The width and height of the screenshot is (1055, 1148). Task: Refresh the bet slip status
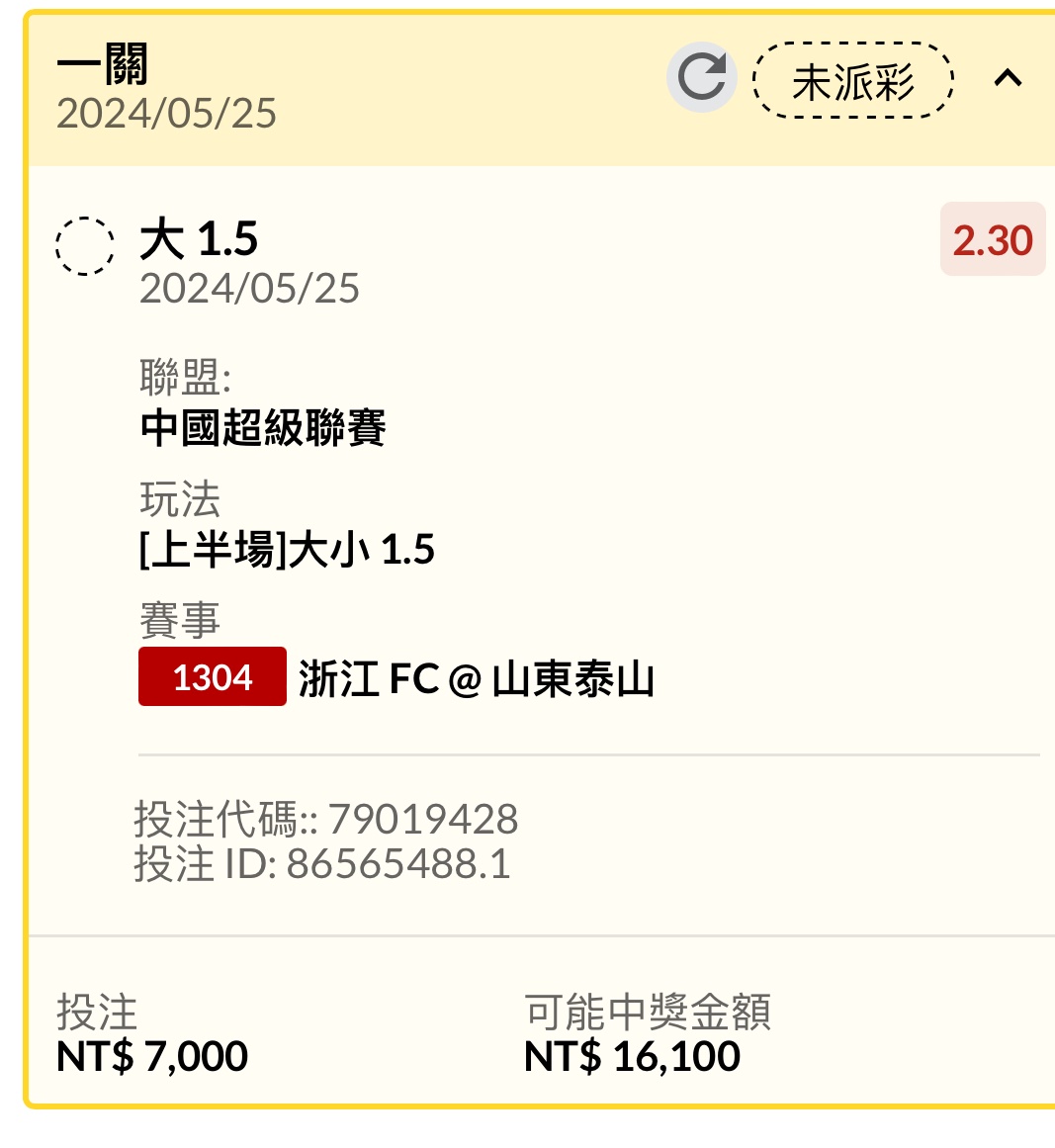point(701,77)
